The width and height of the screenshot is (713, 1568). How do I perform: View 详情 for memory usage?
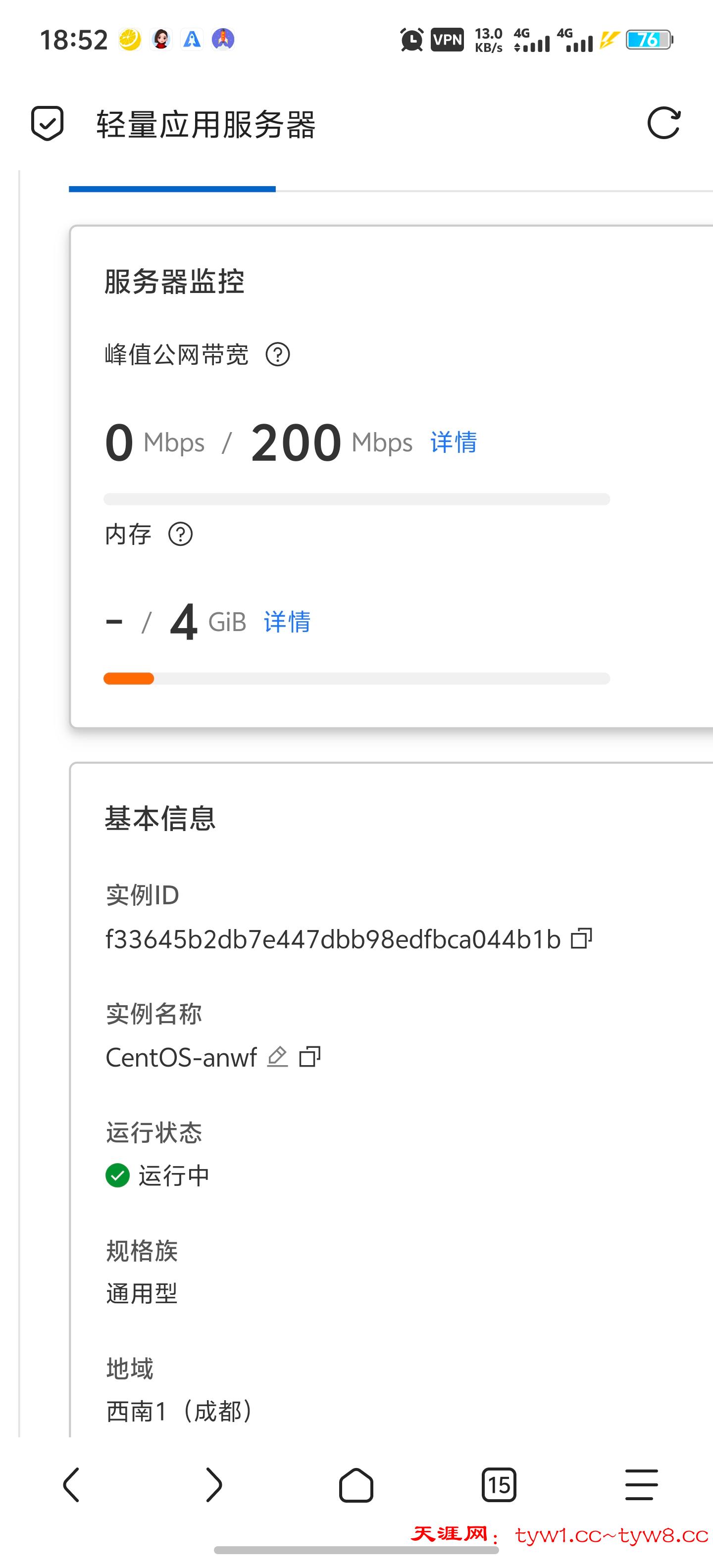click(287, 622)
